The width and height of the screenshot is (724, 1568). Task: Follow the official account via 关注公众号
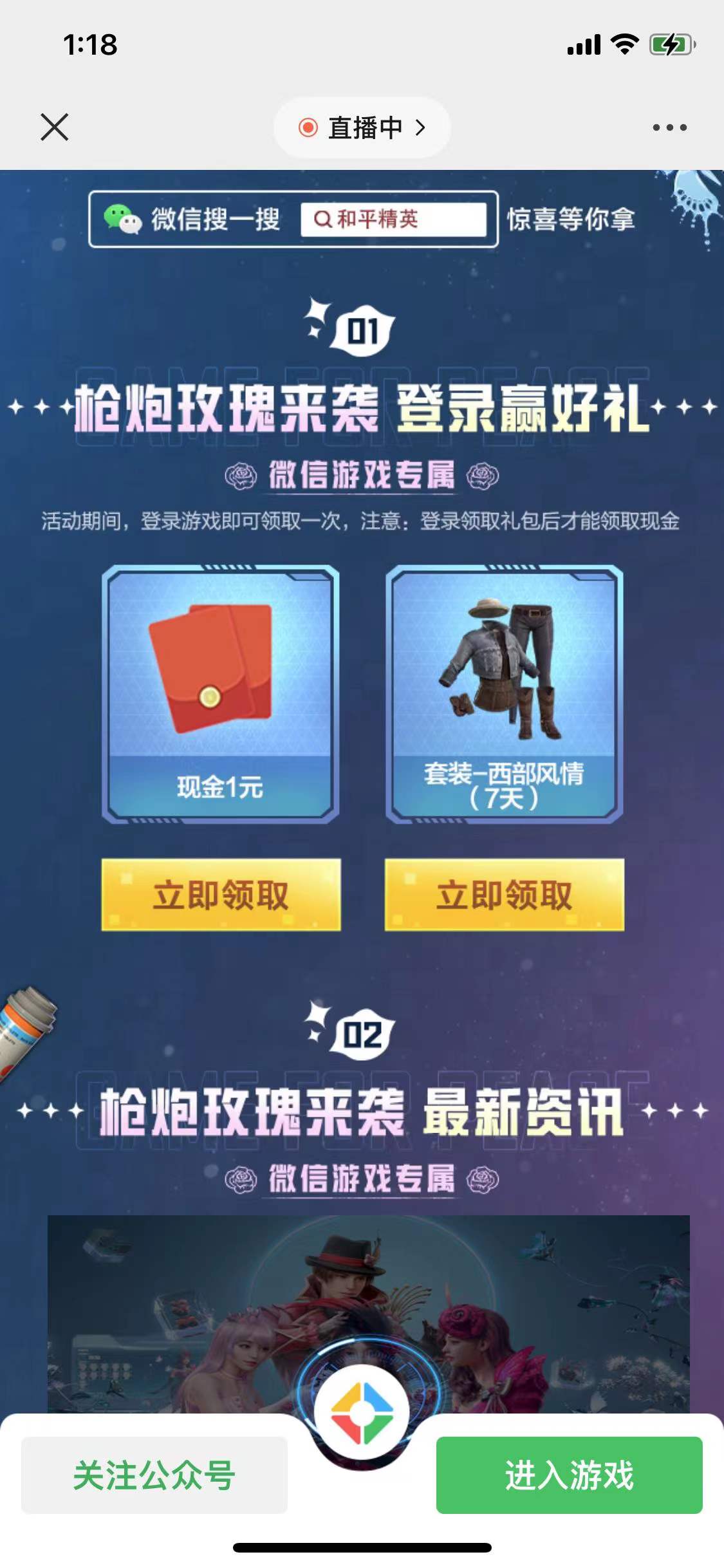click(154, 1475)
